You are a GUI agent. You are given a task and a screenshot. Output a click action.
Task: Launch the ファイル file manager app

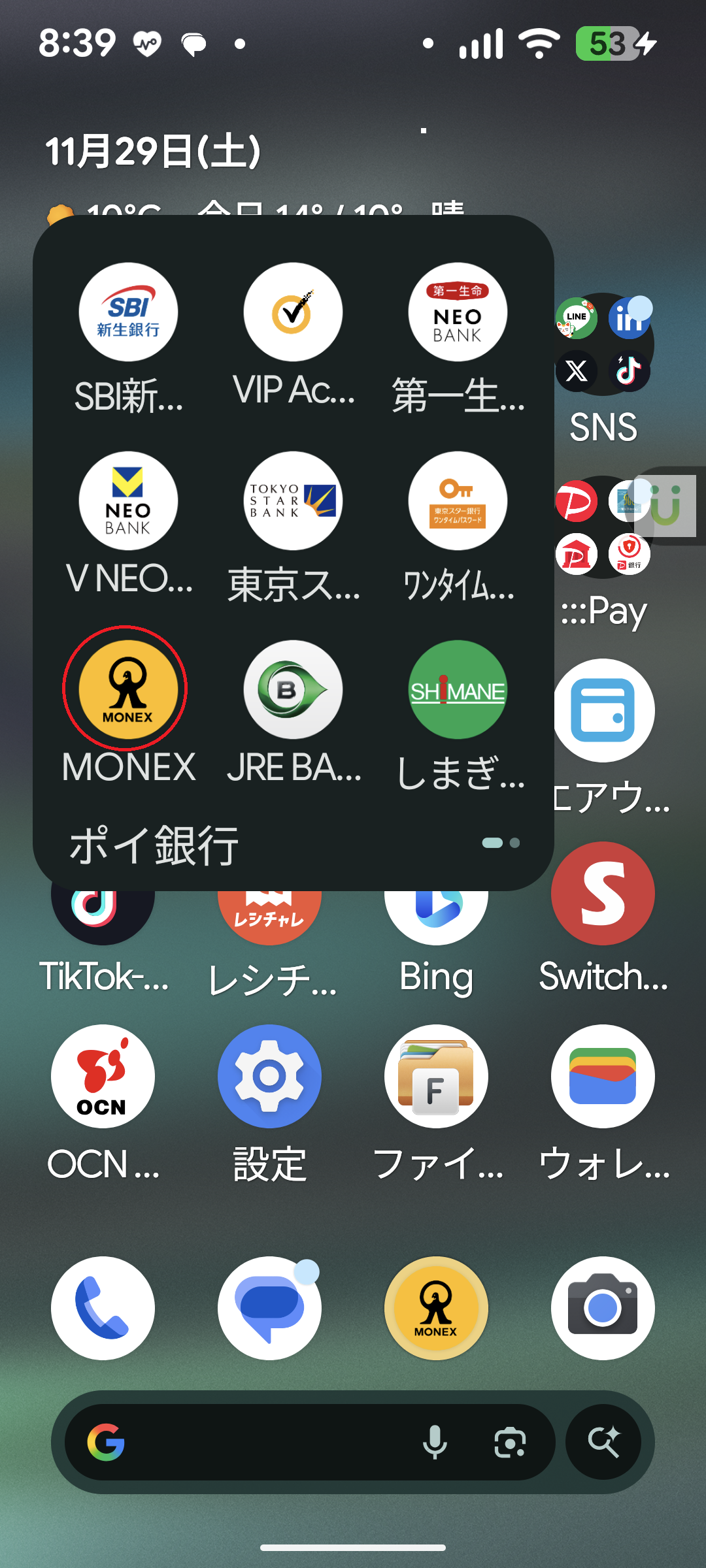(436, 1076)
